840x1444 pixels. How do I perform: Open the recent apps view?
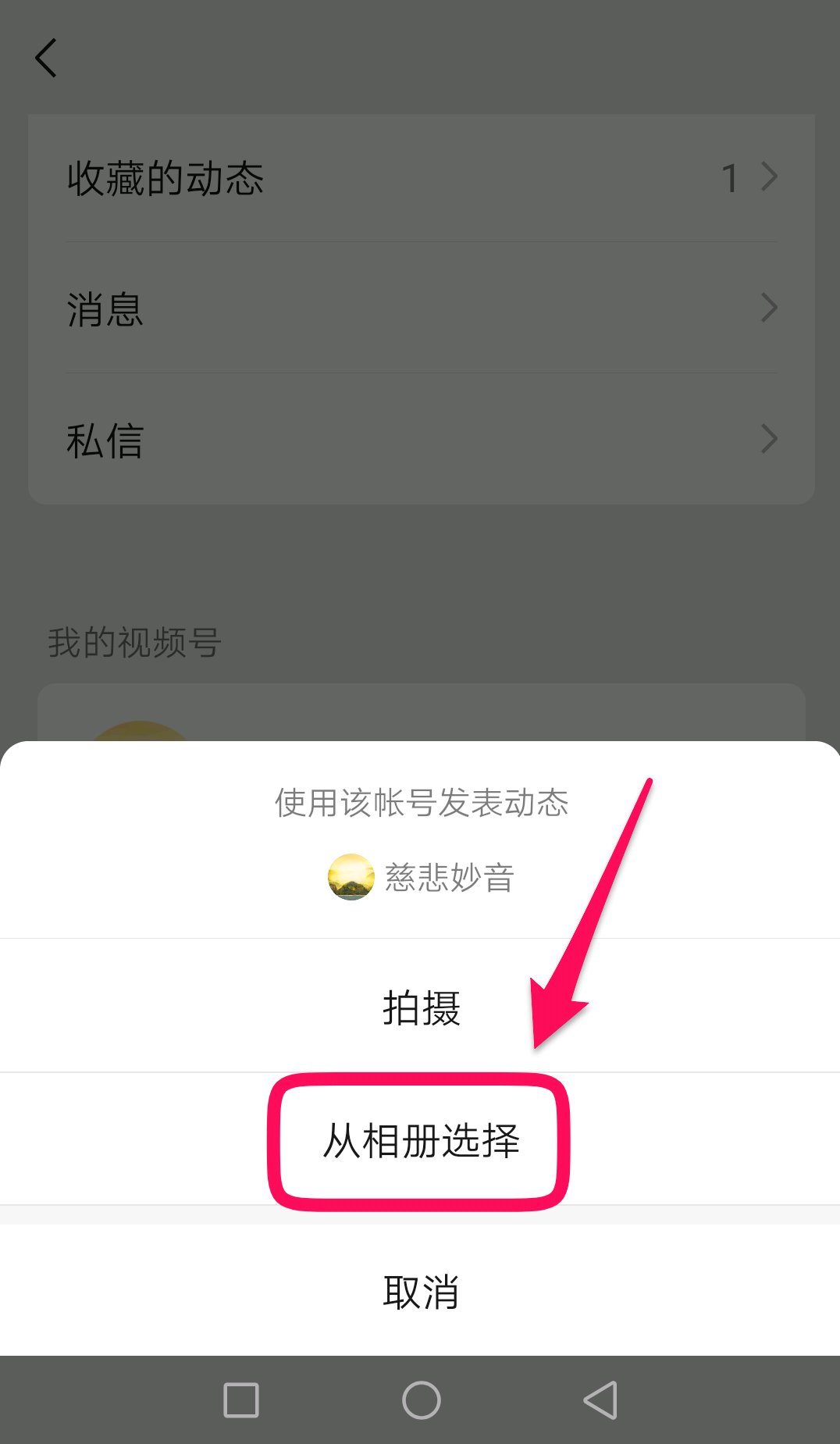pyautogui.click(x=240, y=1400)
